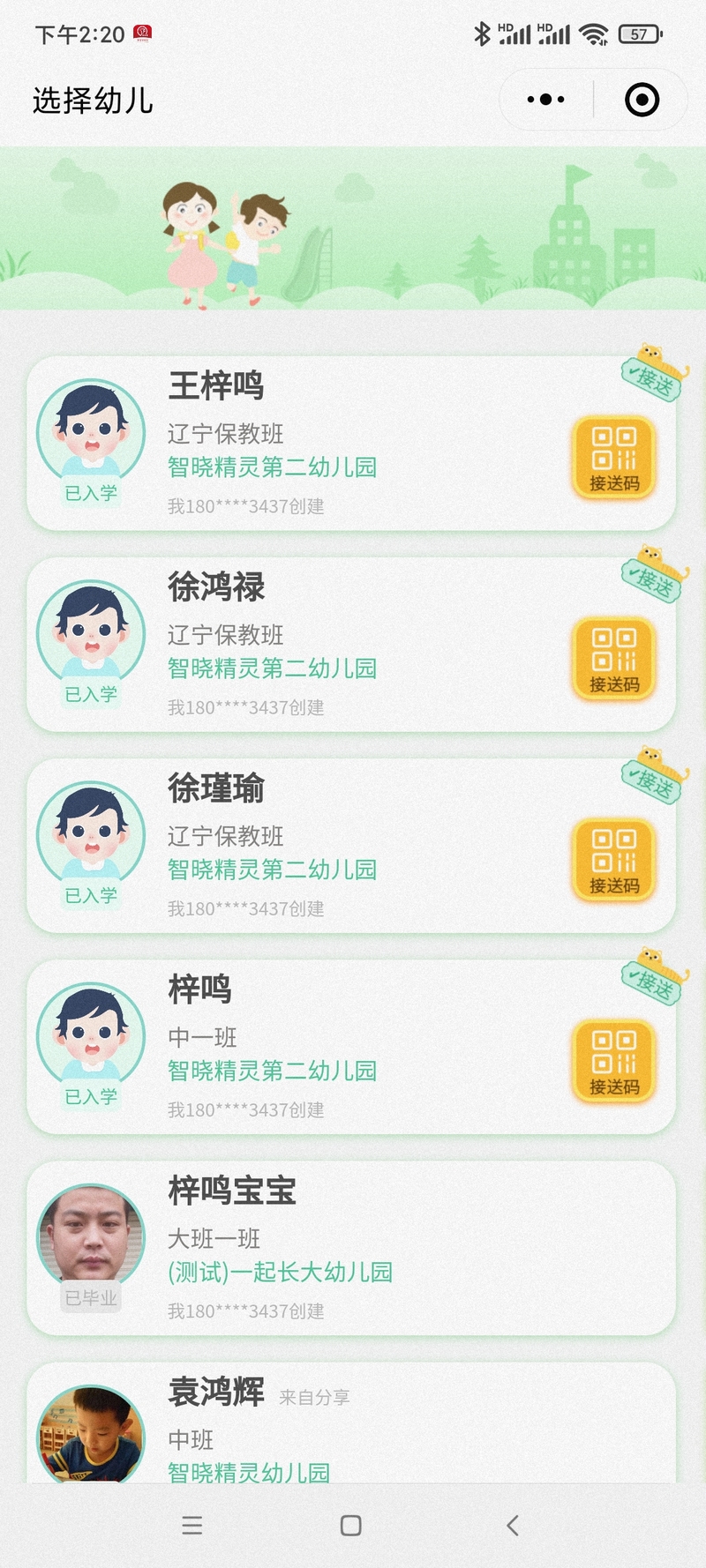Go to the system home screen

pos(350,1526)
